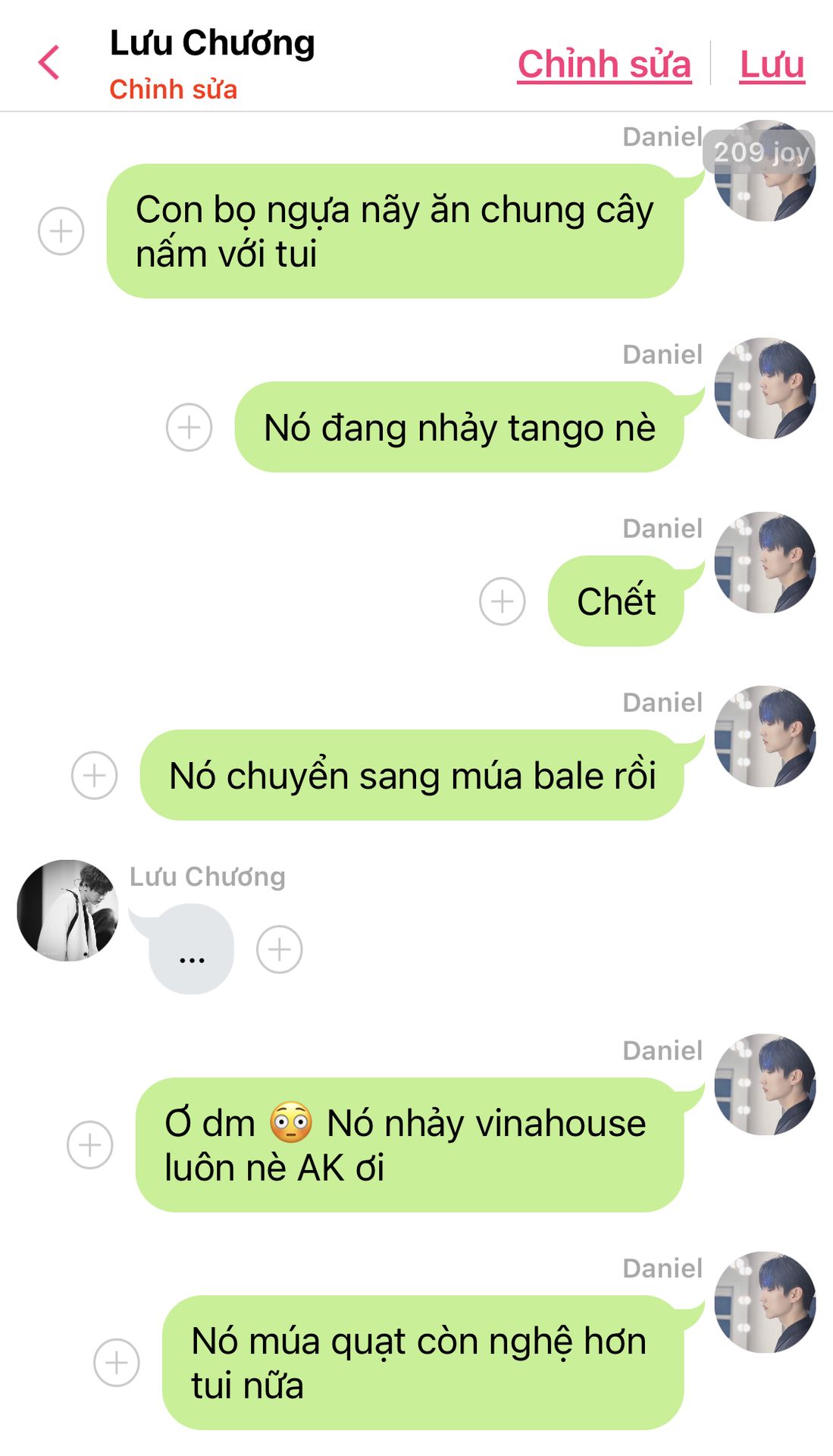The height and width of the screenshot is (1456, 833).
Task: Select the "Chết" message bubble
Action: coord(615,601)
